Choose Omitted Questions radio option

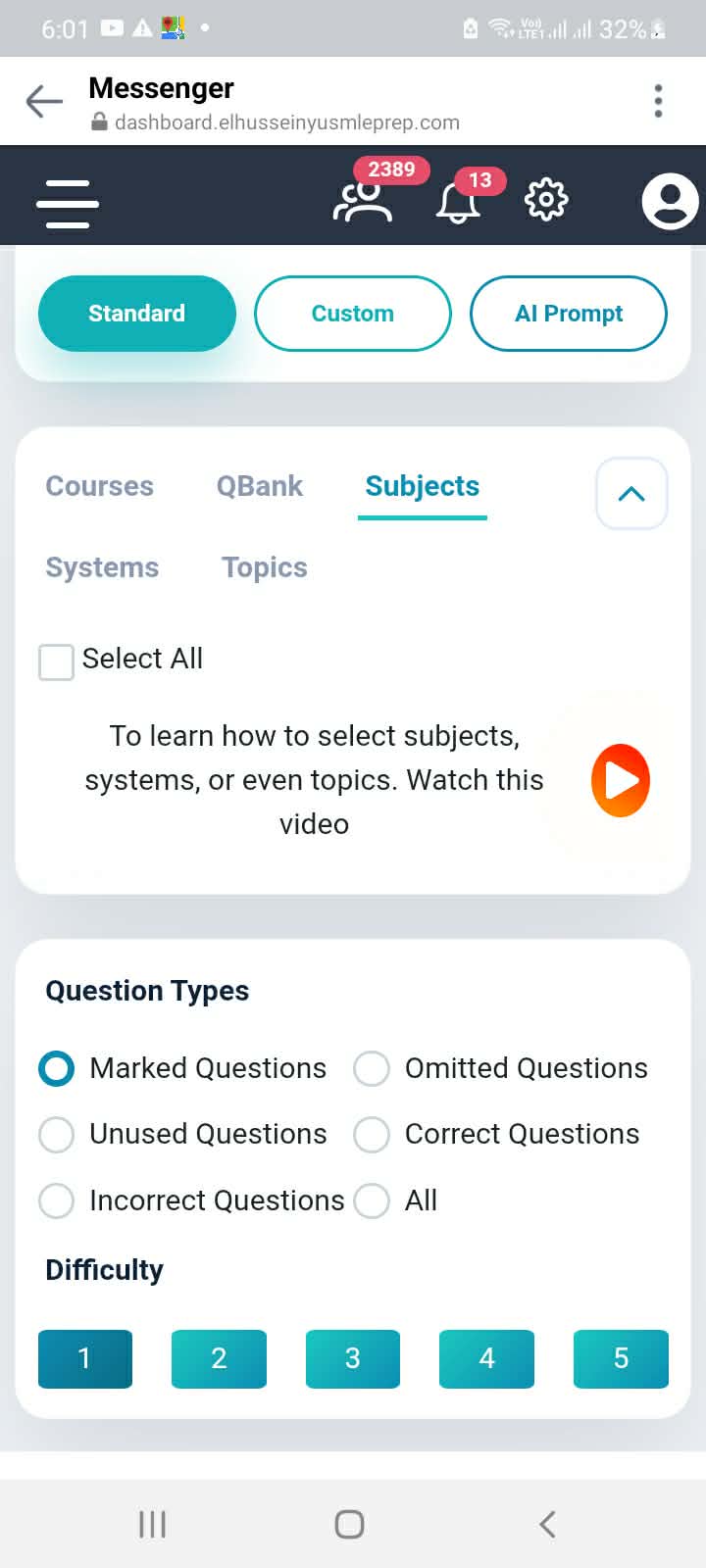pos(373,1068)
